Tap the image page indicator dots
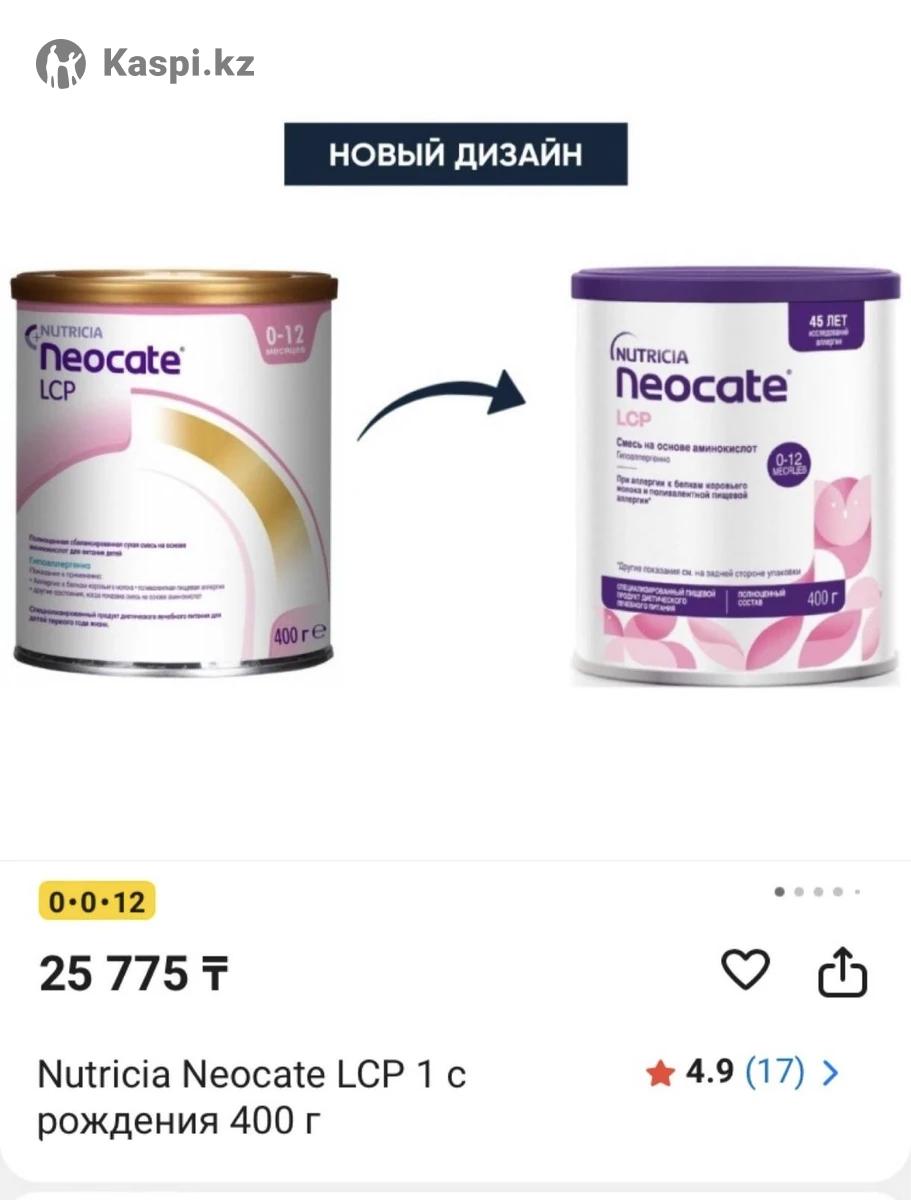The height and width of the screenshot is (1200, 911). (817, 891)
